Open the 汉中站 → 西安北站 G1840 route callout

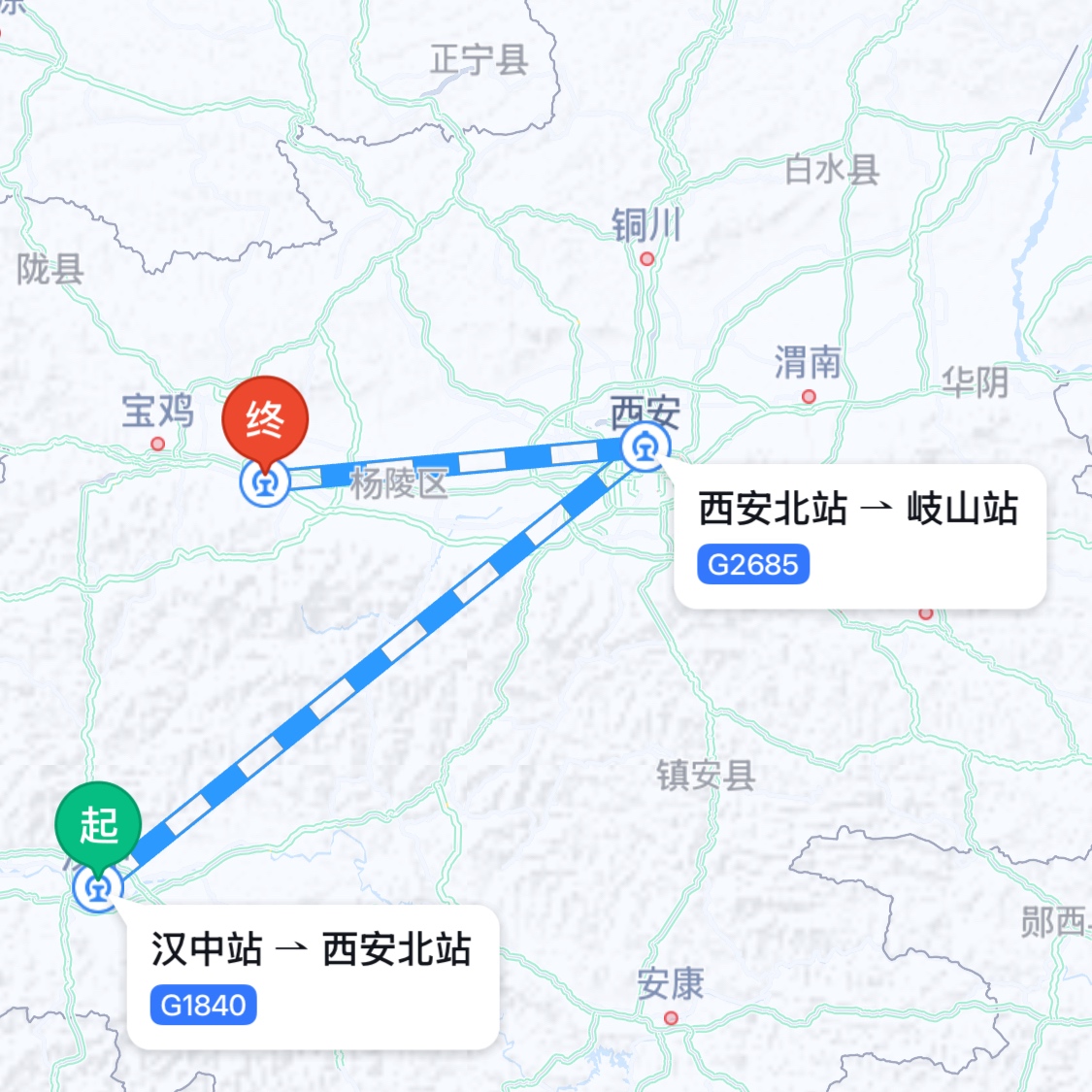(313, 975)
